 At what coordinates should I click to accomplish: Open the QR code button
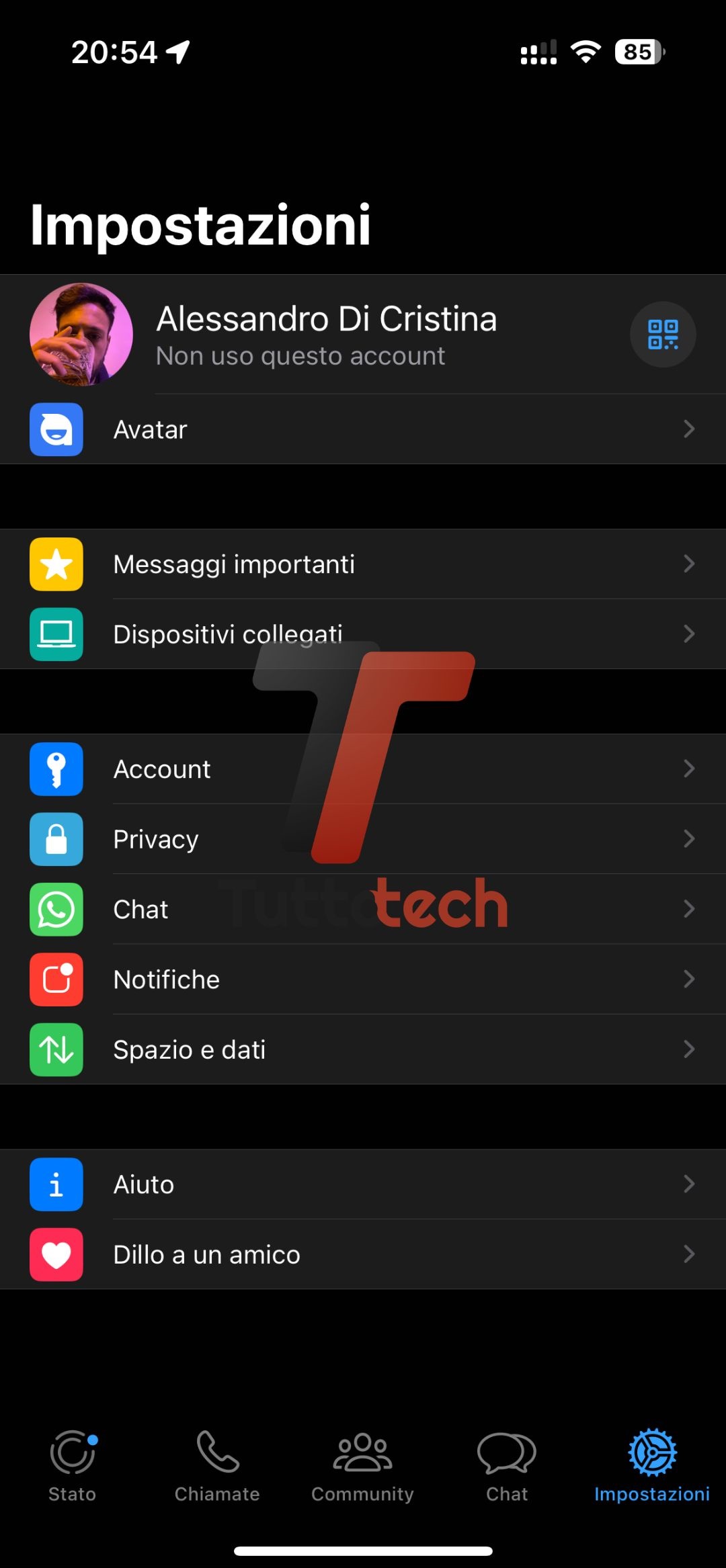pyautogui.click(x=662, y=334)
